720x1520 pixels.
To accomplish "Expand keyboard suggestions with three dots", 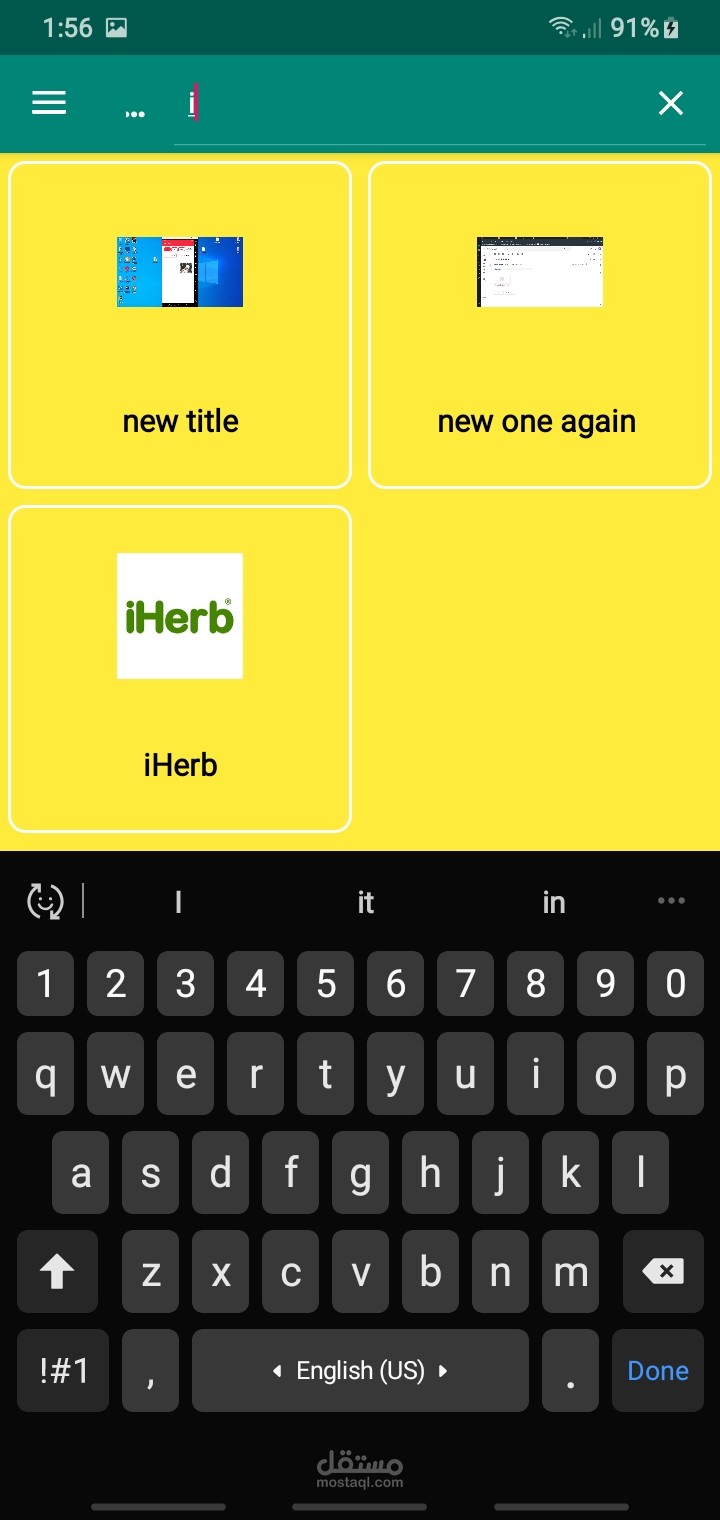I will [671, 901].
